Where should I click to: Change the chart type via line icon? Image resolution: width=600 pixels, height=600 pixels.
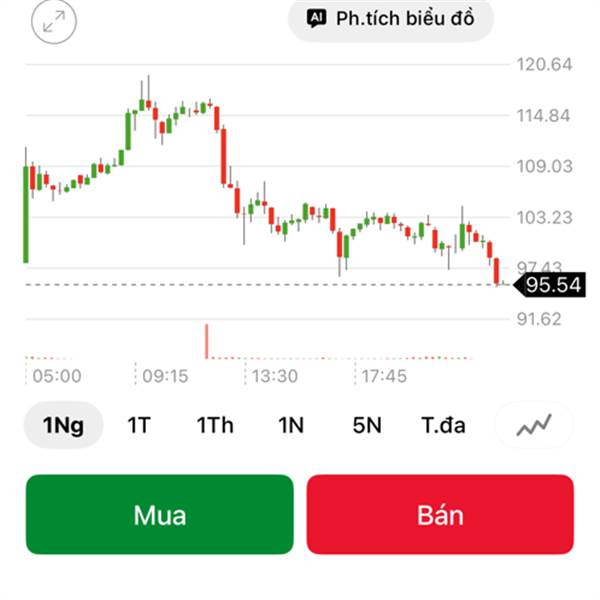[534, 426]
